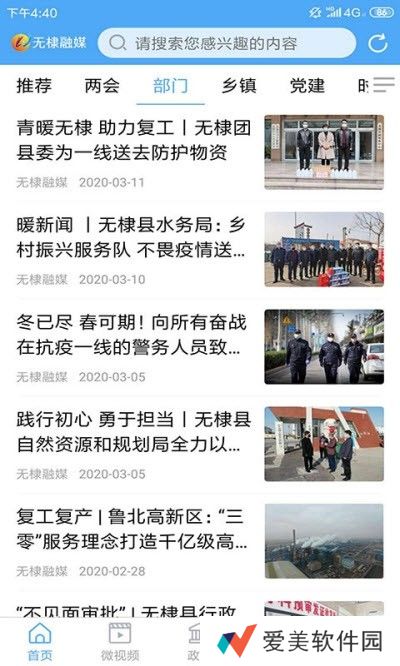400x666 pixels.
Task: Go to the 党建 tab
Action: [307, 86]
